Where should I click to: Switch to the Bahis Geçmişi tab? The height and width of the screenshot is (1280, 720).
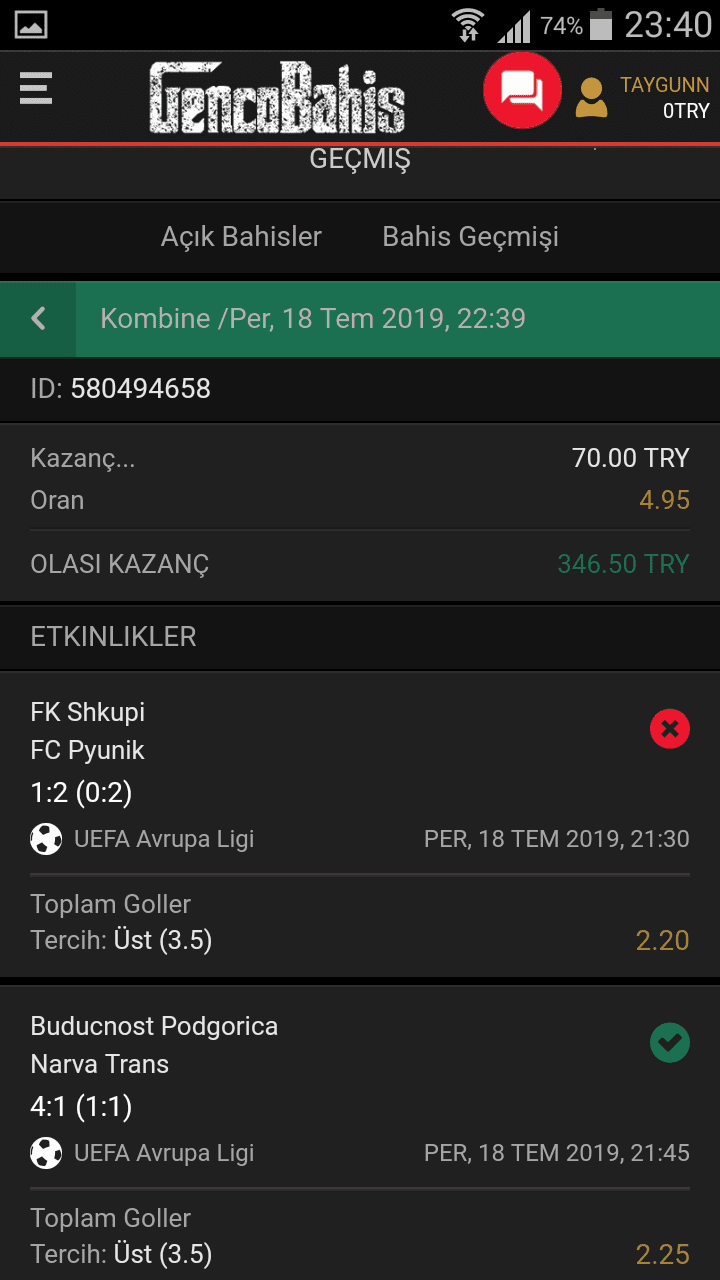470,237
